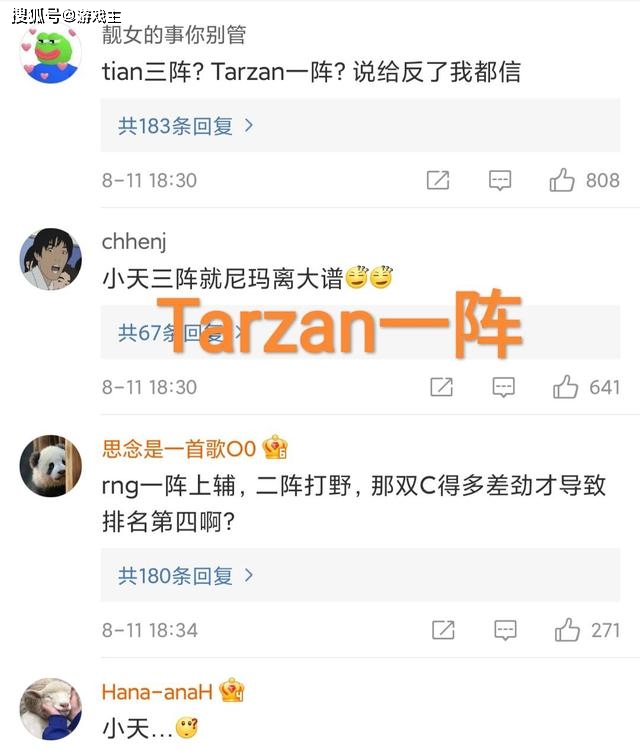Reply to 思念是一首歌OO's comment
640x751 pixels.
506,630
